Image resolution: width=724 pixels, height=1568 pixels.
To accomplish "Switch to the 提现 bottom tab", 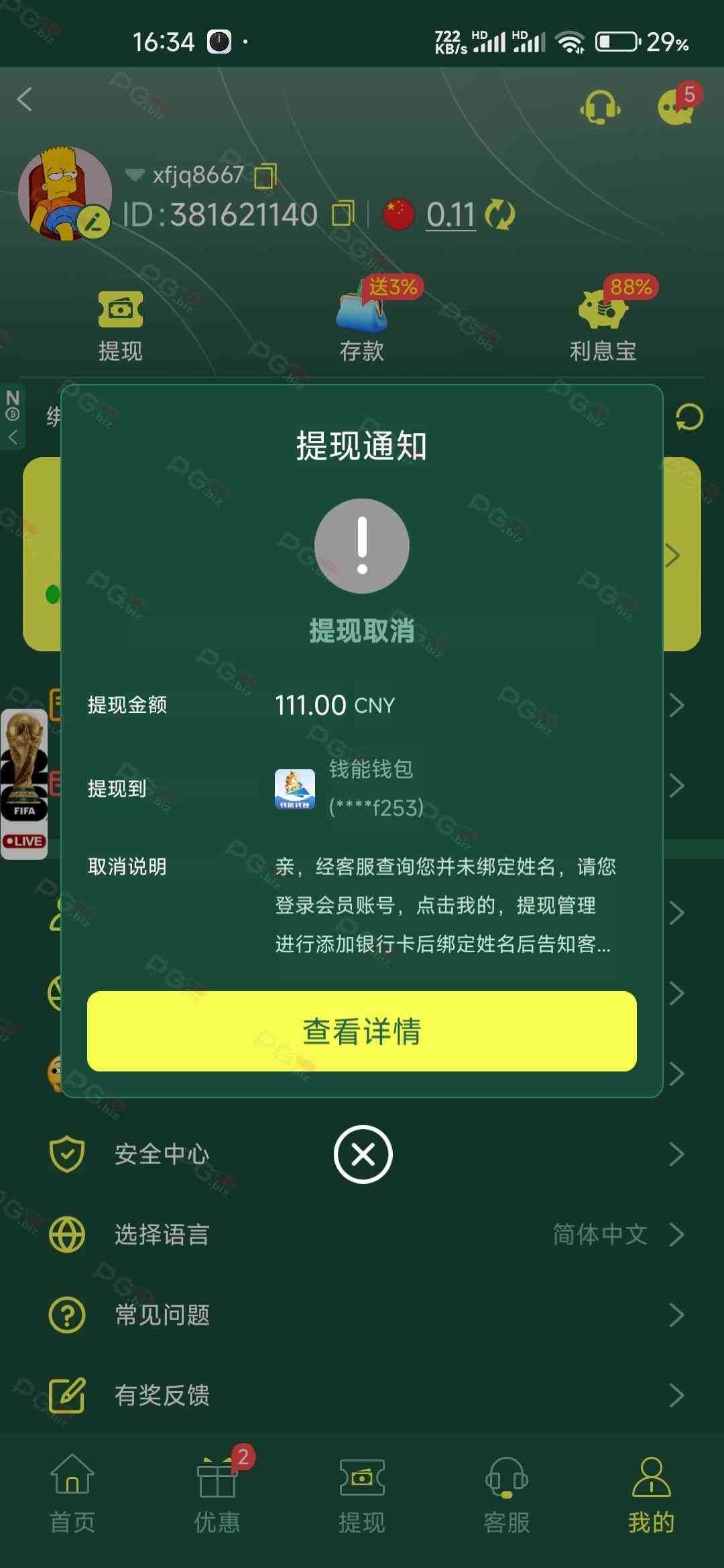I will [x=362, y=1493].
